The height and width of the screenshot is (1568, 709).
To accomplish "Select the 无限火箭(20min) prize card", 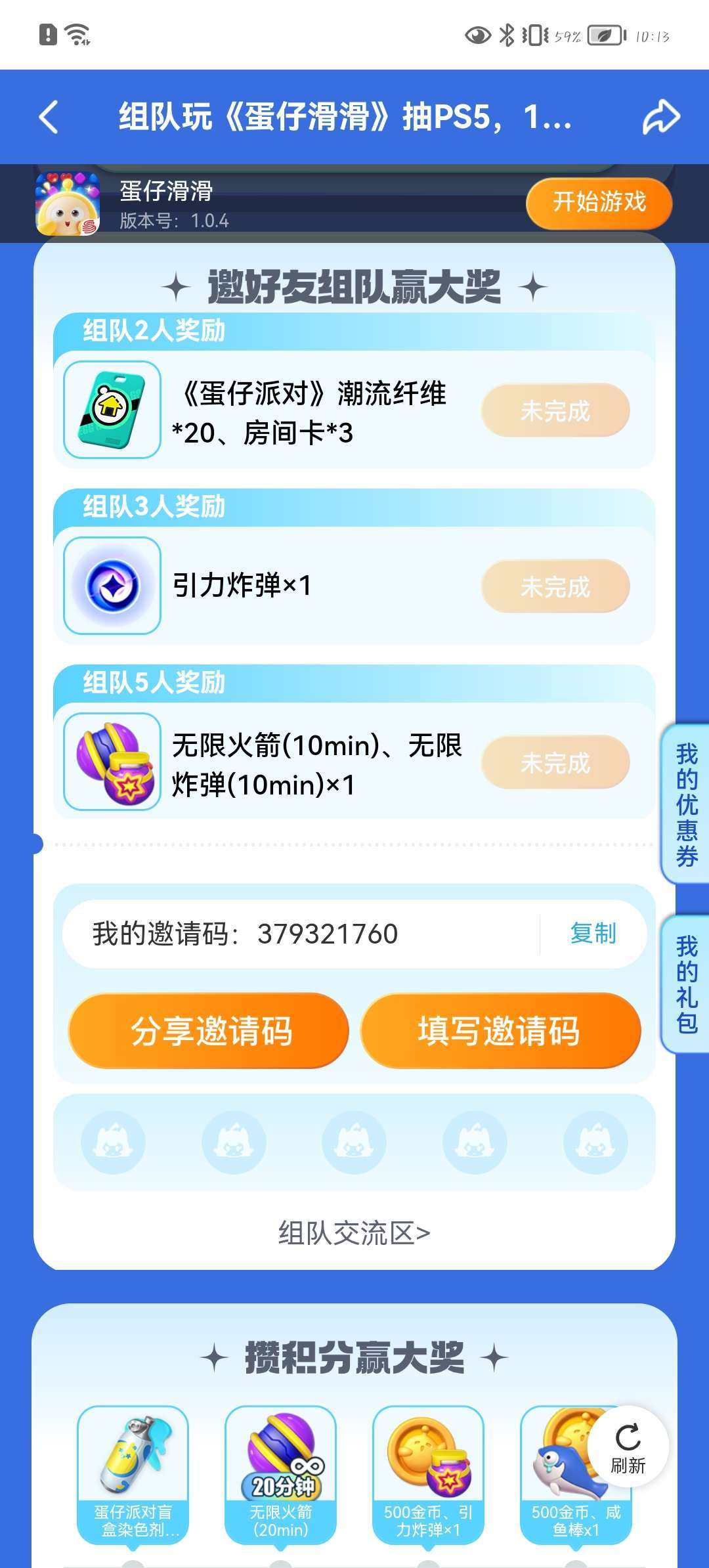I will click(x=281, y=1474).
